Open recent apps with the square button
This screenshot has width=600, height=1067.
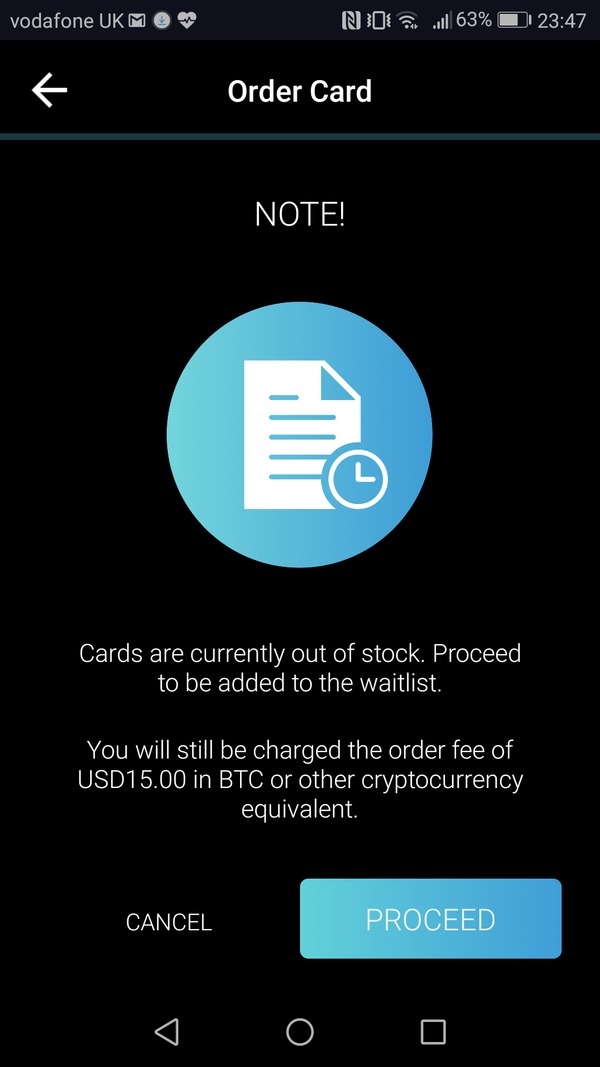[433, 1032]
